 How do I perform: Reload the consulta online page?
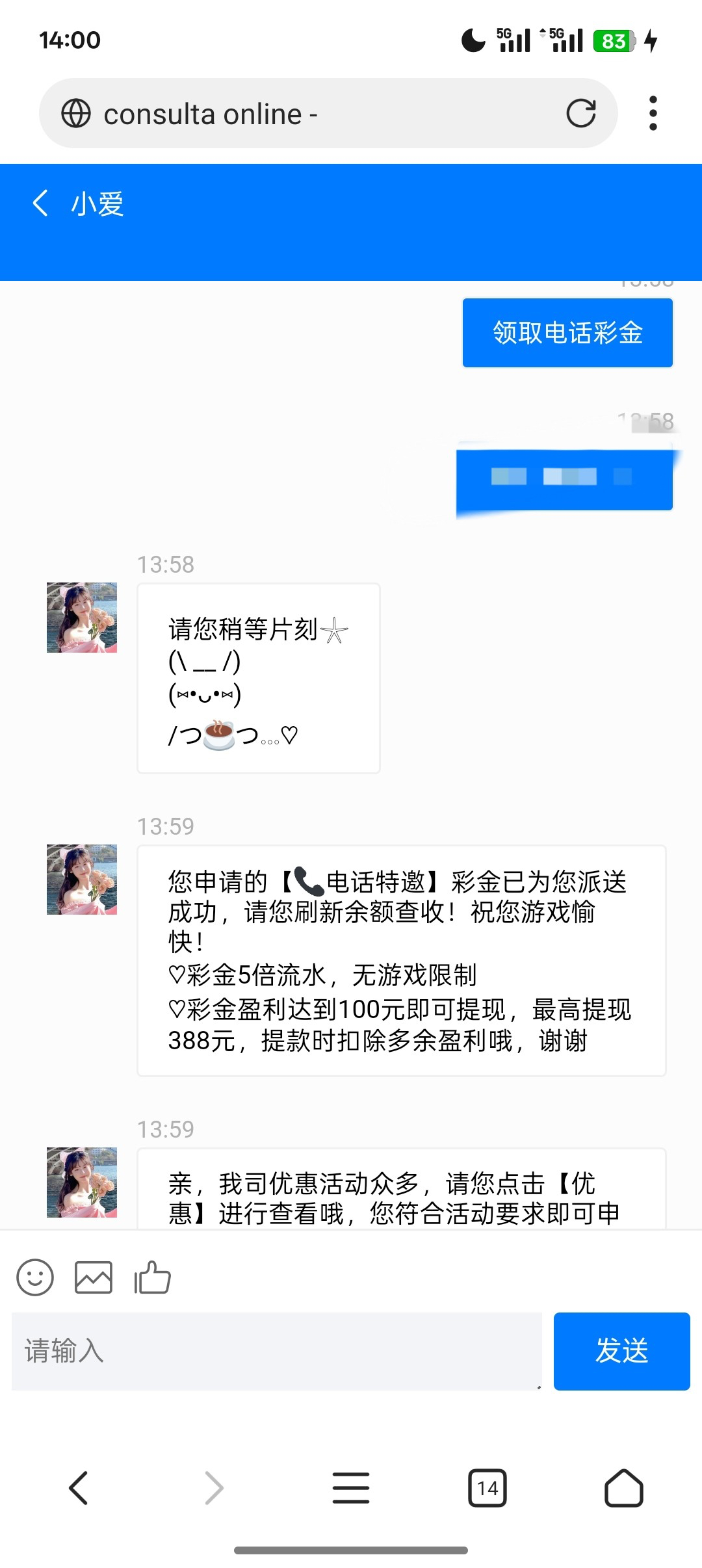(x=580, y=114)
